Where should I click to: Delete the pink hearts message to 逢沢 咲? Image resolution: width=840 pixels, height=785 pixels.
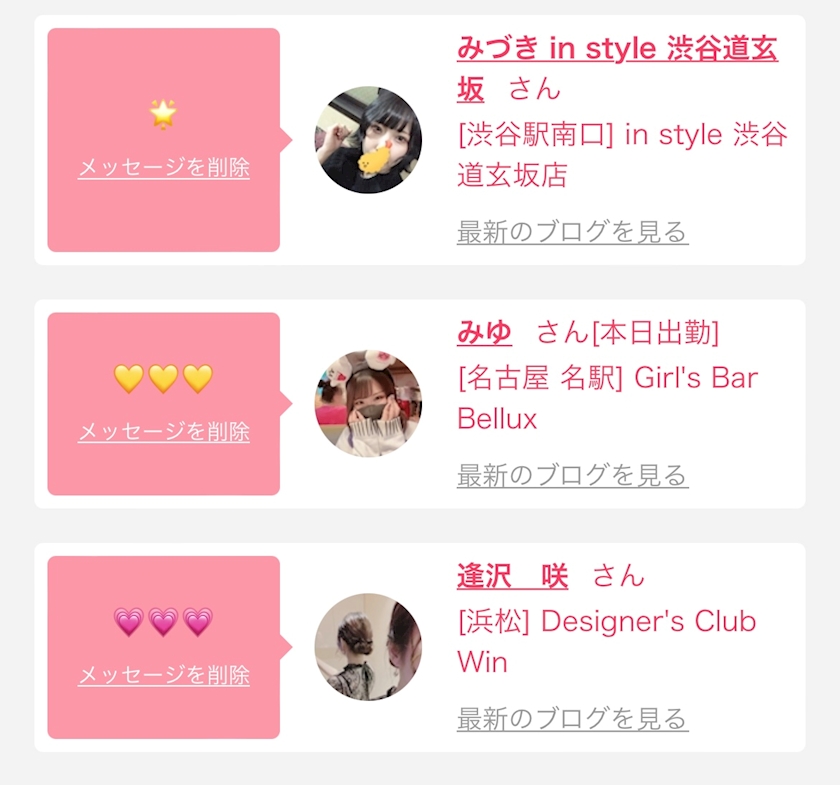tap(164, 675)
